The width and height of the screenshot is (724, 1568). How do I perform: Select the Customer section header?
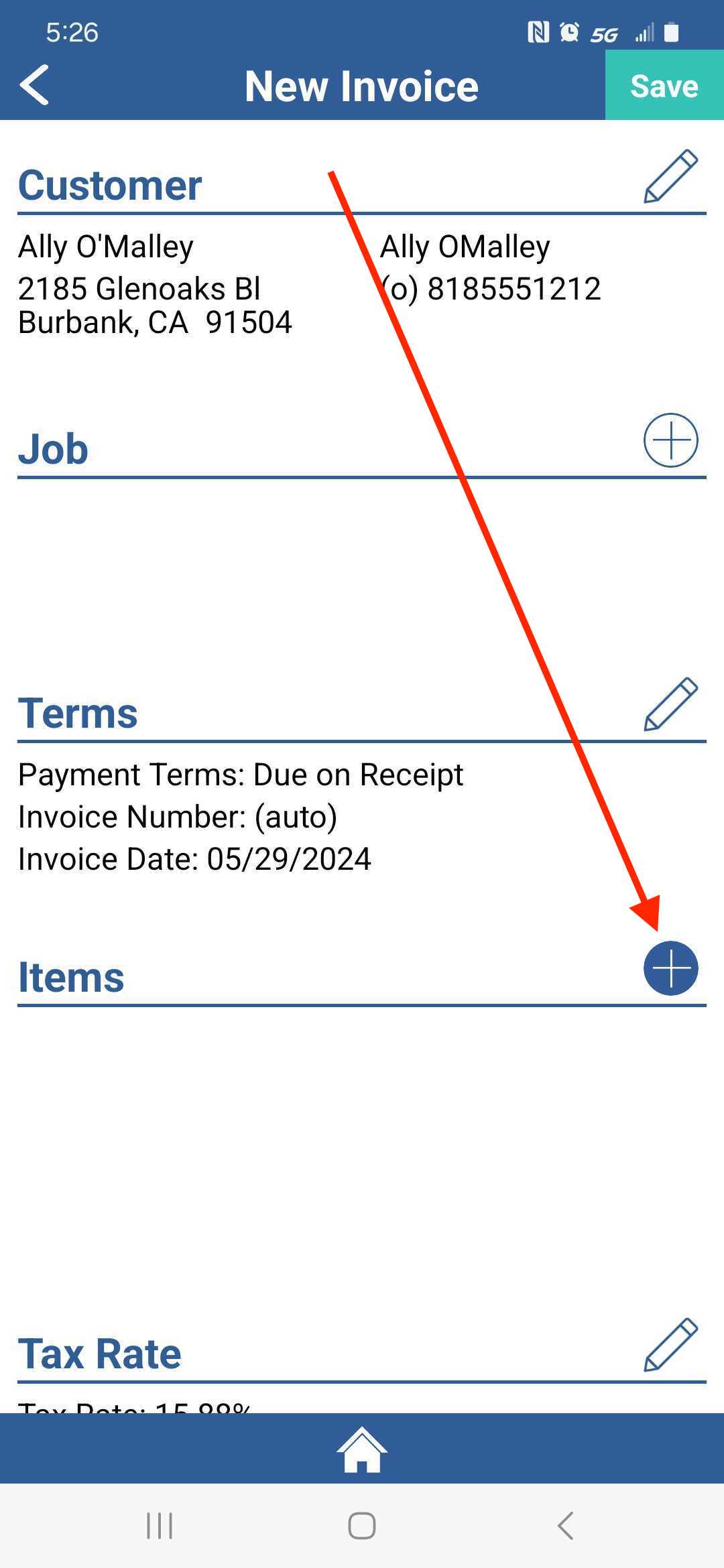pos(109,186)
